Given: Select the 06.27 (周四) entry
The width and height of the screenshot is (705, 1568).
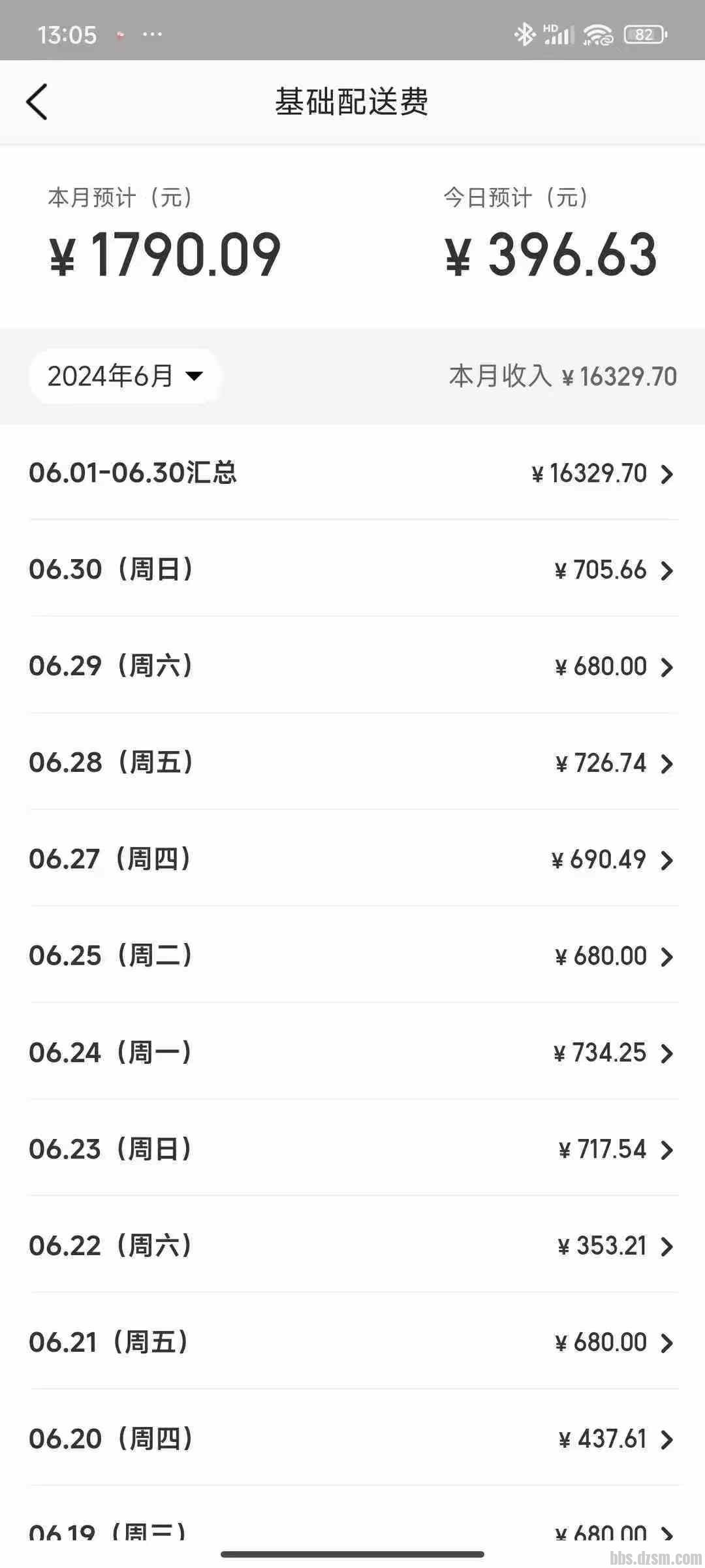Looking at the screenshot, I should click(x=352, y=859).
